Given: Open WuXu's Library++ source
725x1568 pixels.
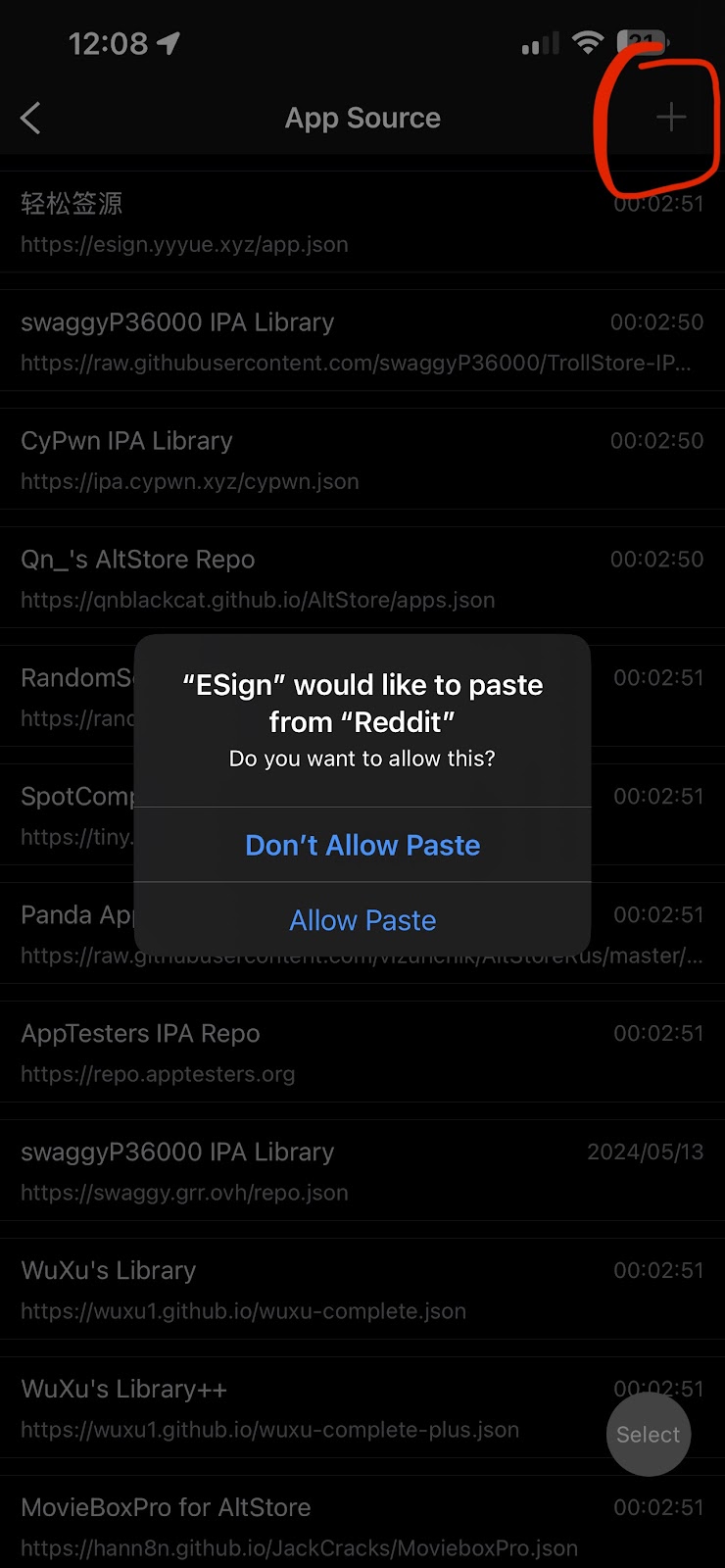Looking at the screenshot, I should click(294, 1409).
